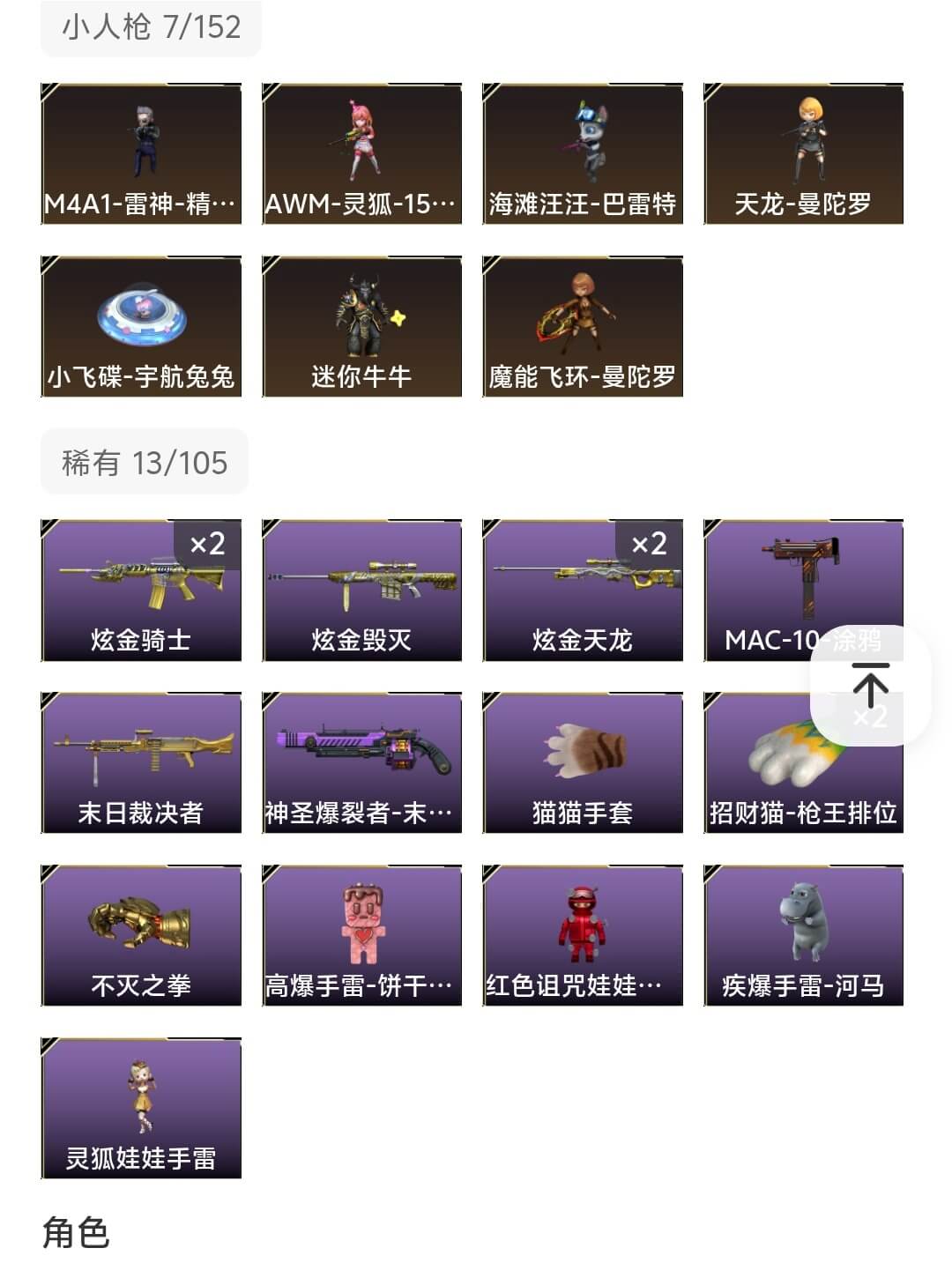Open the 炫金骑士 rifle skin
The width and height of the screenshot is (952, 1278).
coord(141,589)
